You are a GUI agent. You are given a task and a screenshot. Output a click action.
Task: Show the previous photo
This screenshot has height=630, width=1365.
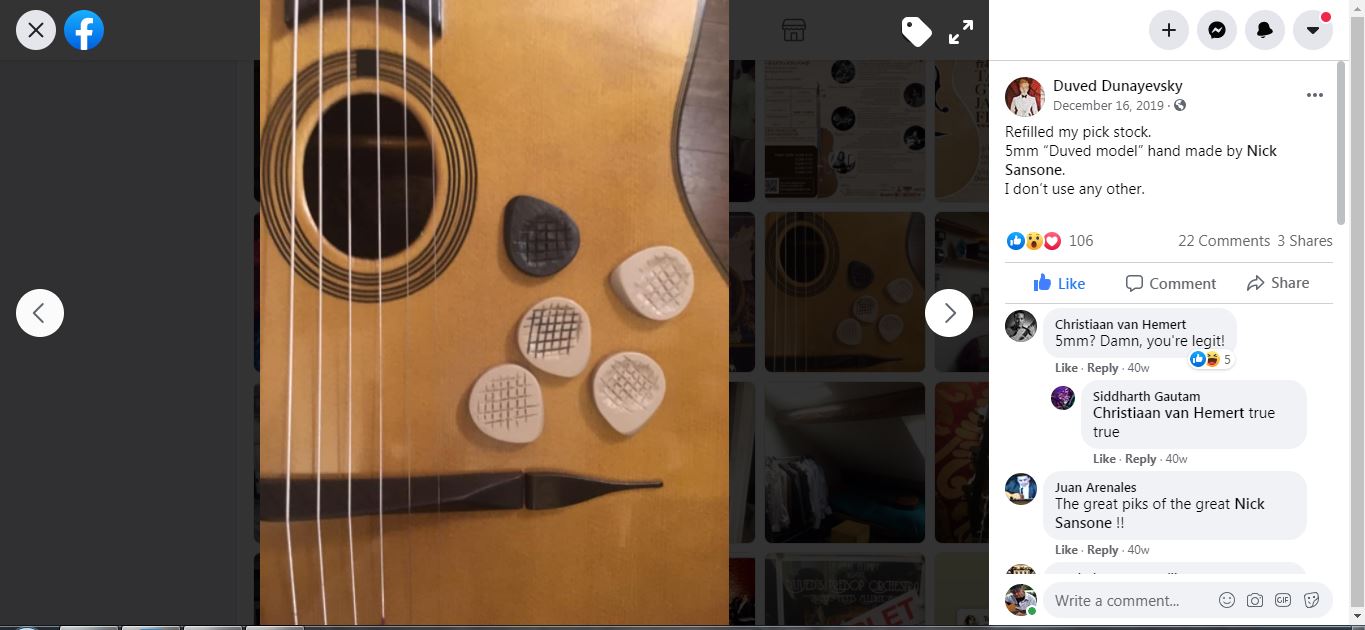tap(40, 313)
